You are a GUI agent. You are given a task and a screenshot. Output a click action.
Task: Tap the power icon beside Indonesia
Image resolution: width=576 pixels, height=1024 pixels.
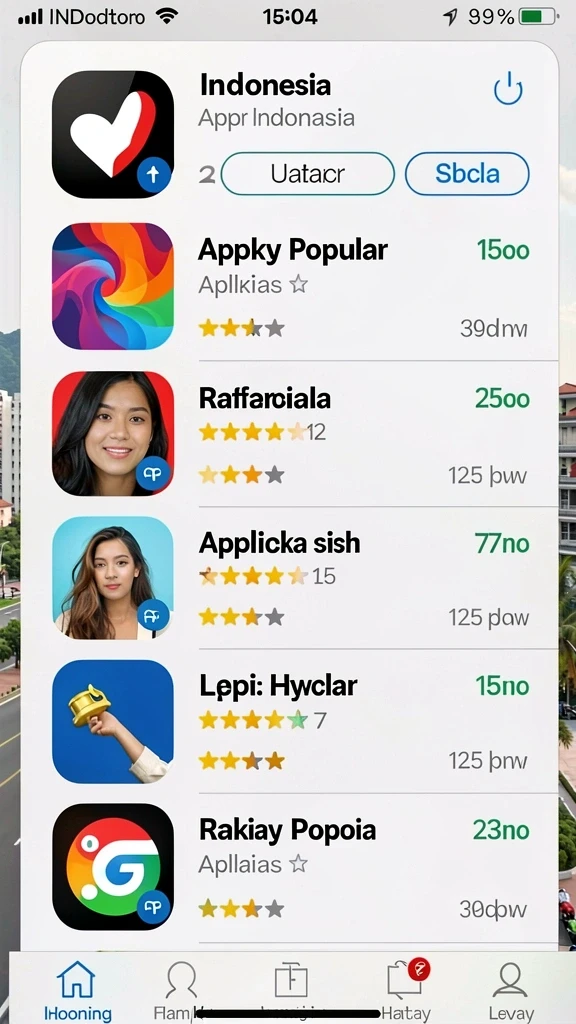508,88
